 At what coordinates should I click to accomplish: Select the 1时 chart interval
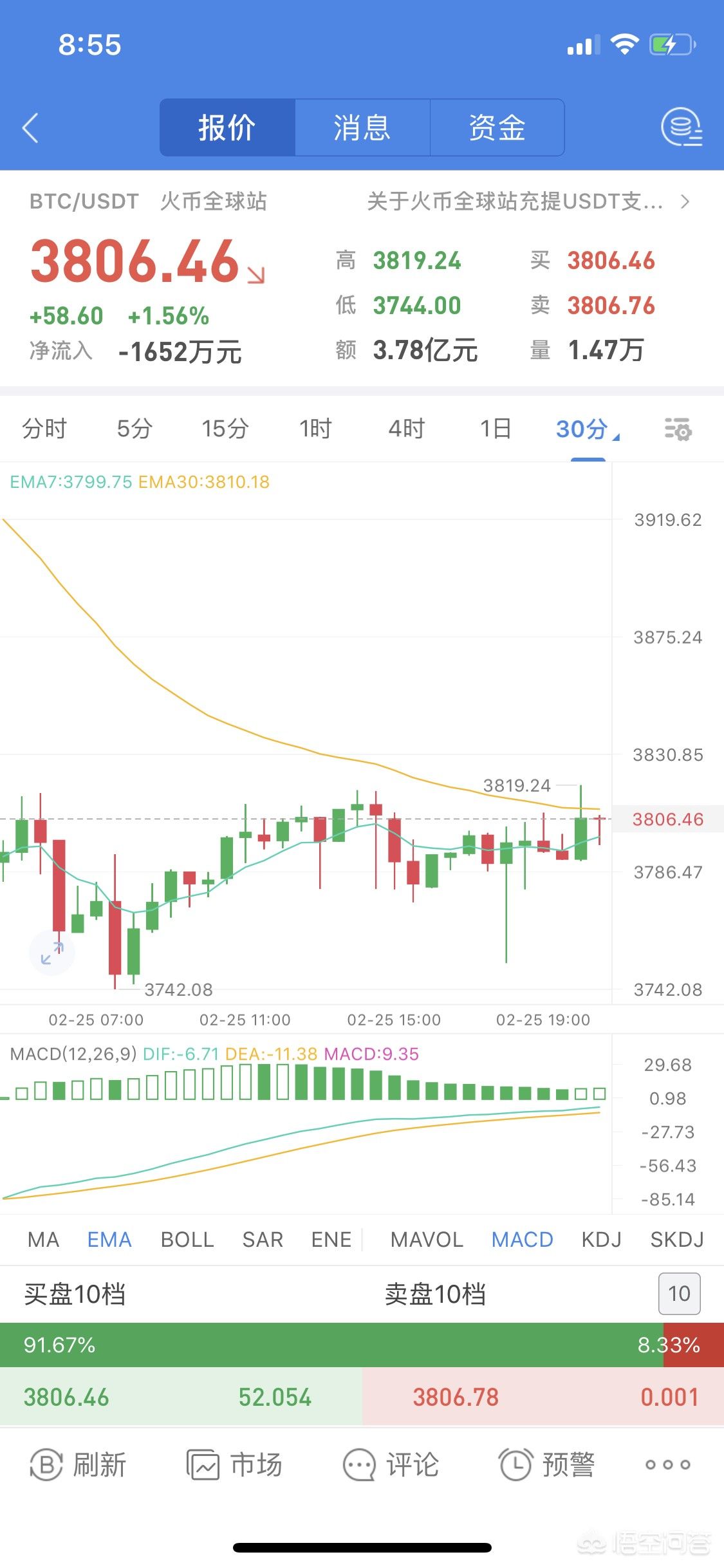pyautogui.click(x=315, y=429)
